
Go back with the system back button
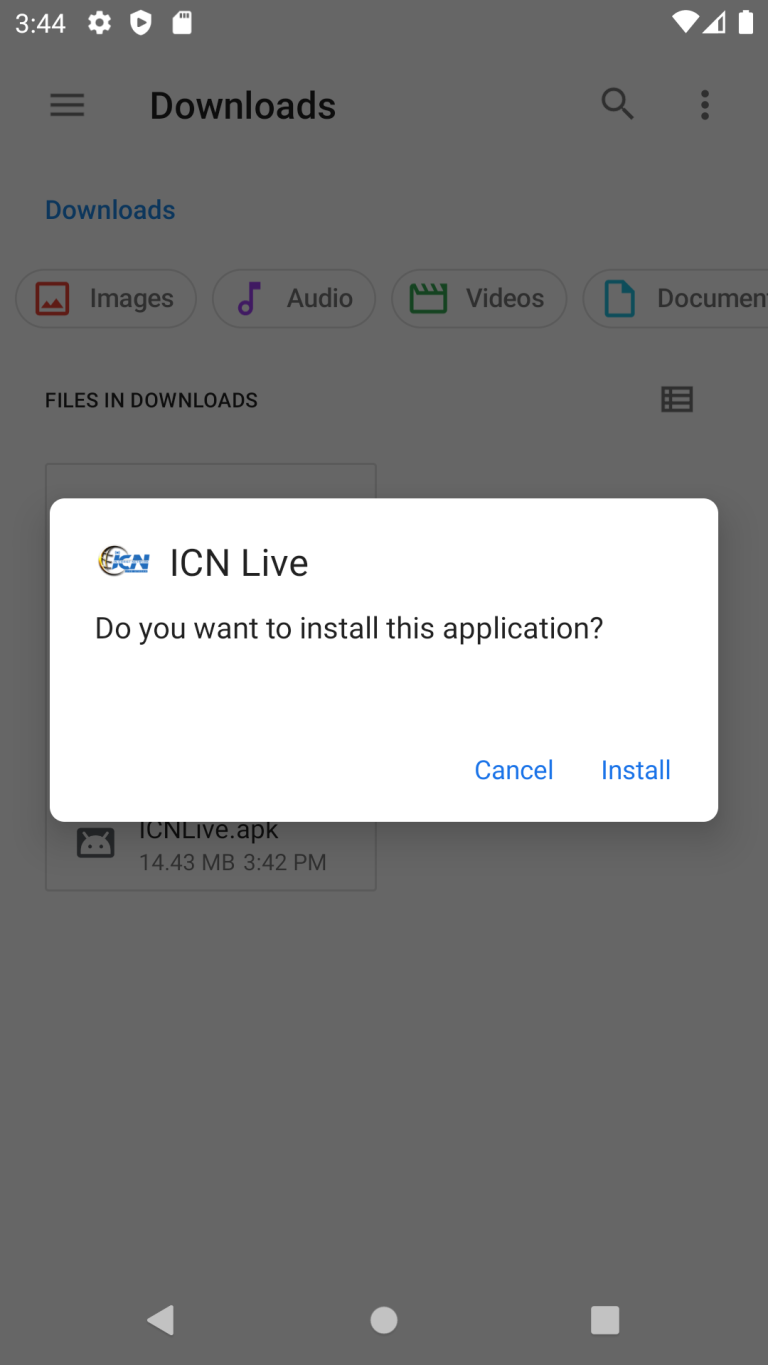coord(161,1320)
